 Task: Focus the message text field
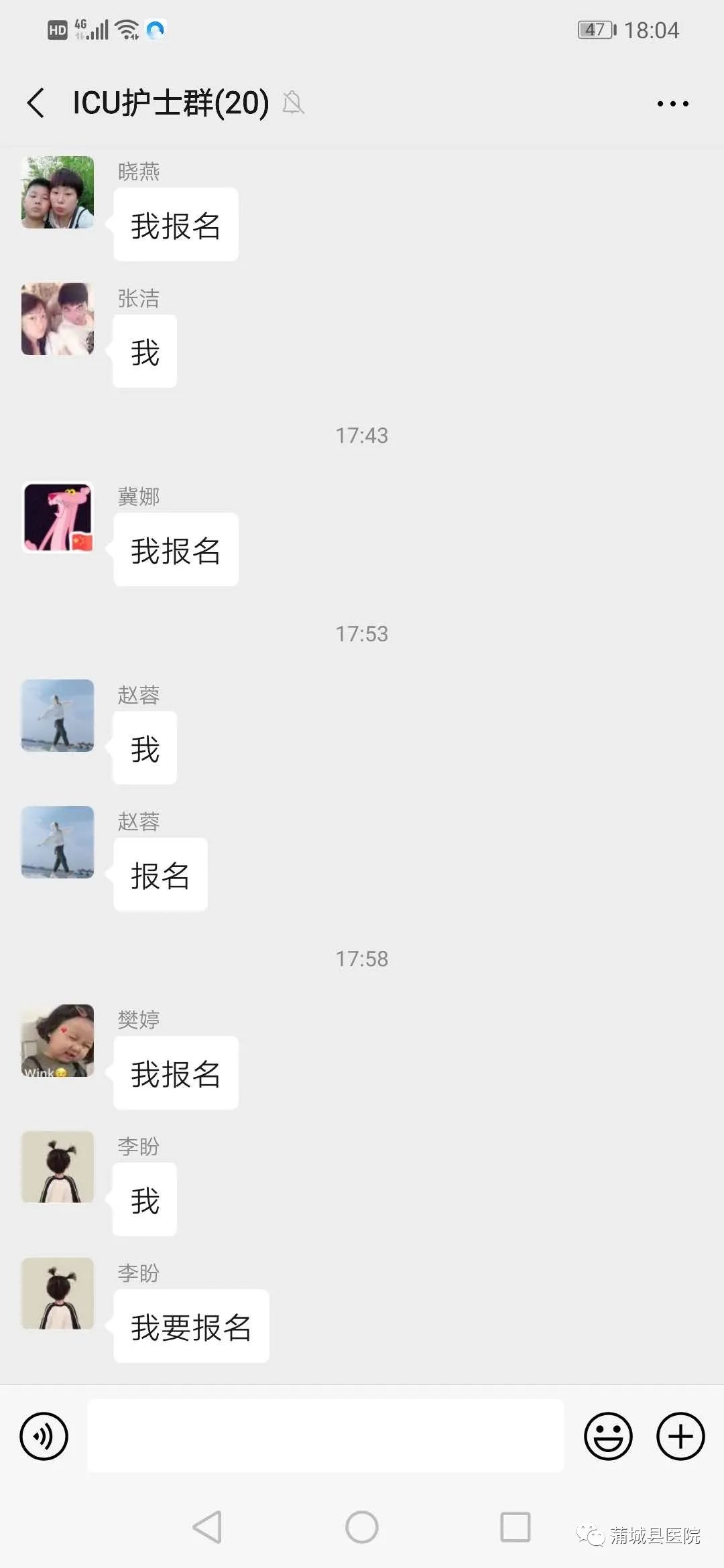point(325,1436)
